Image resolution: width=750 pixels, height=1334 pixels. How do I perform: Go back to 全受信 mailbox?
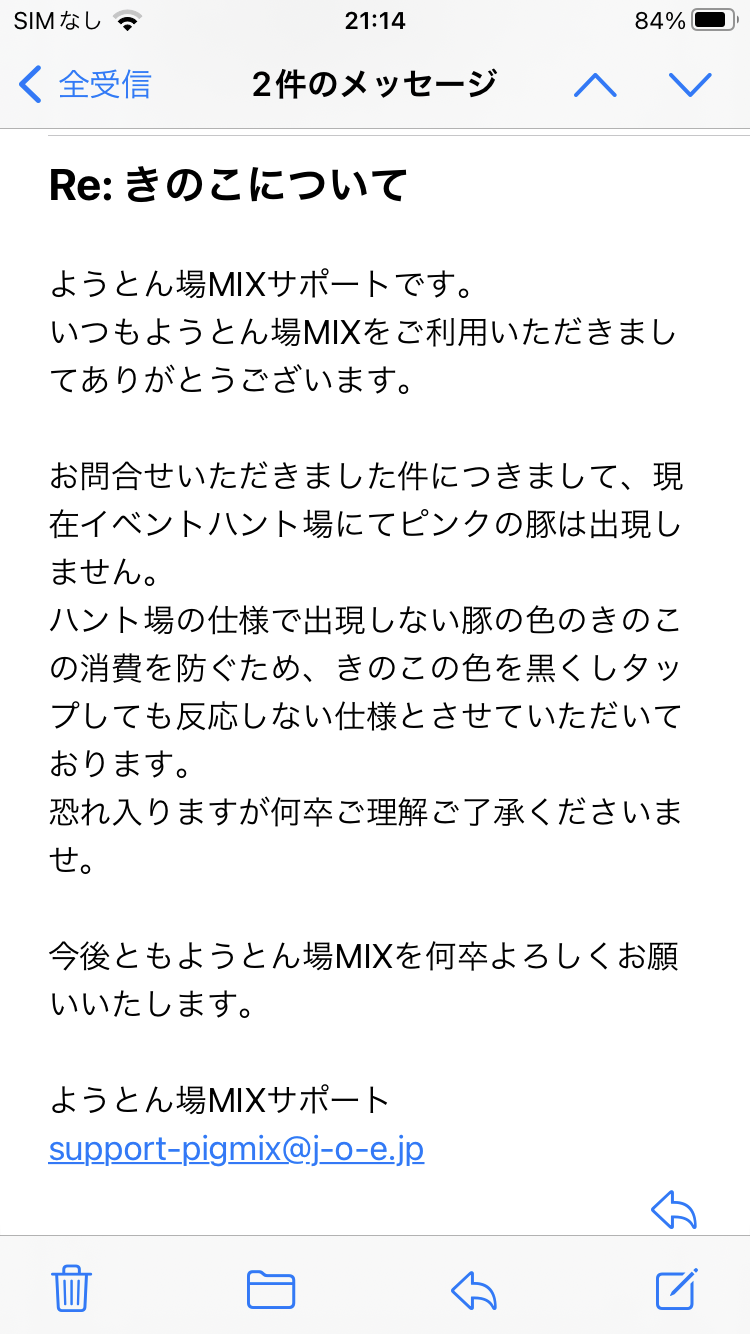(x=86, y=85)
